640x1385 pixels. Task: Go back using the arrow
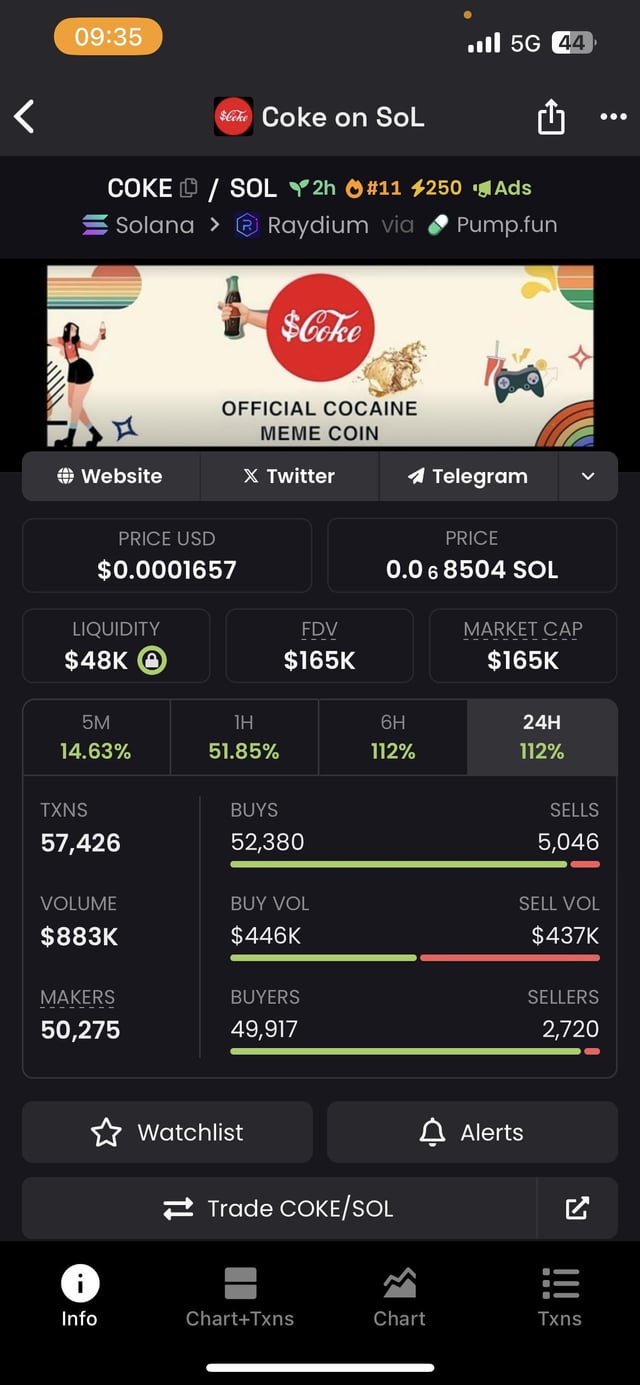(25, 117)
